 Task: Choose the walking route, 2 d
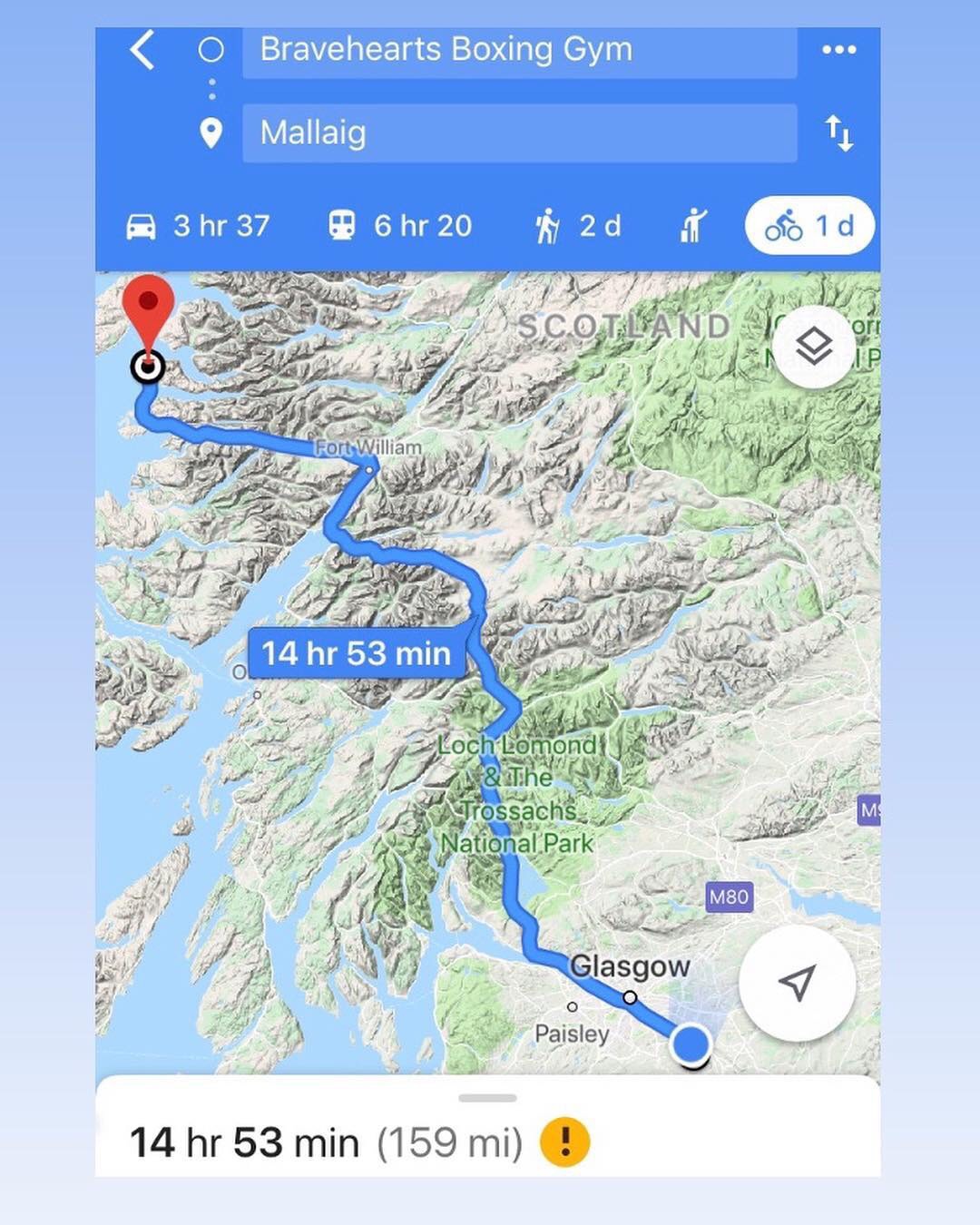pos(578,226)
